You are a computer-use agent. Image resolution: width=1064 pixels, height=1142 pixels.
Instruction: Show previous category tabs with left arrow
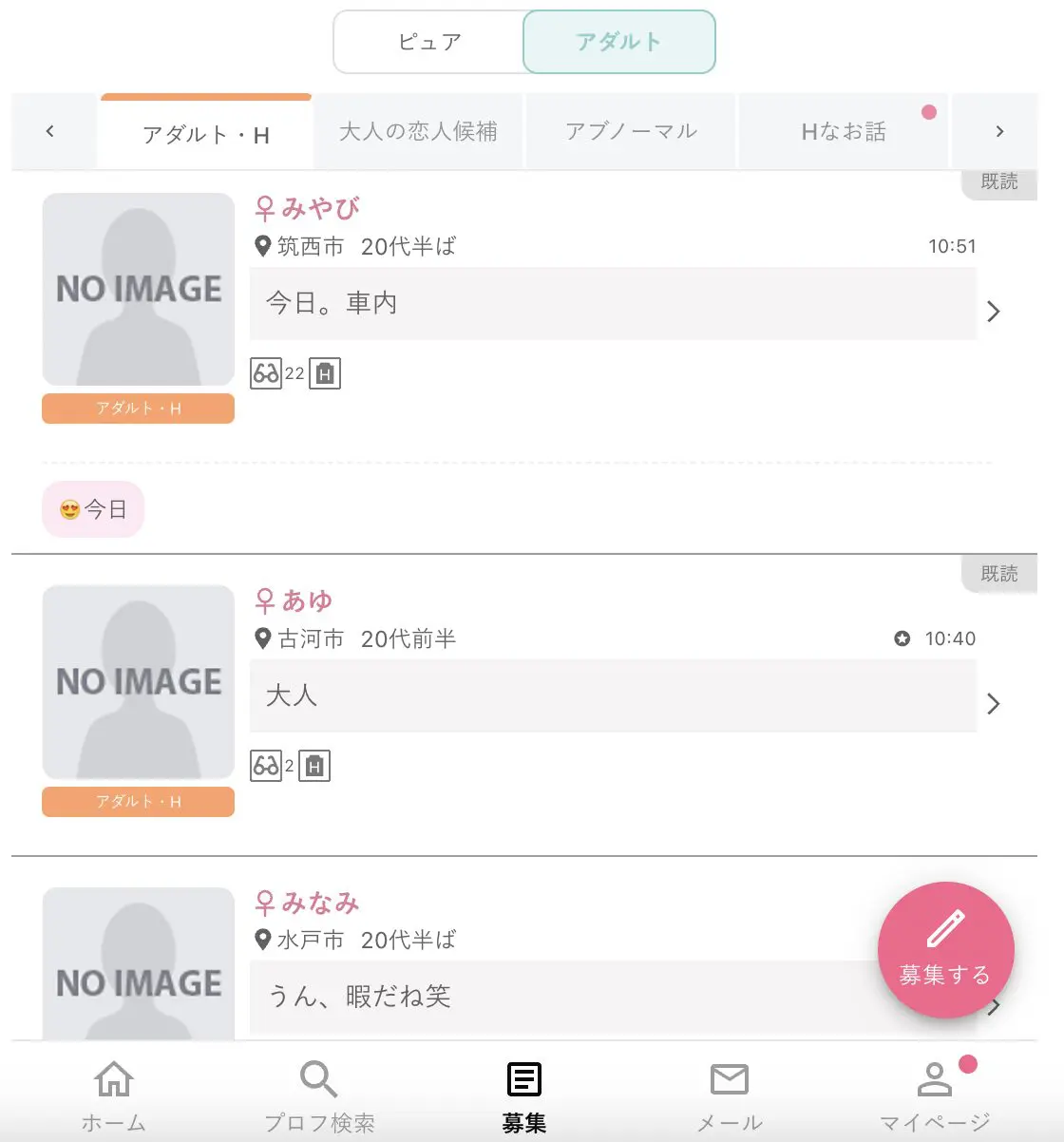click(50, 131)
